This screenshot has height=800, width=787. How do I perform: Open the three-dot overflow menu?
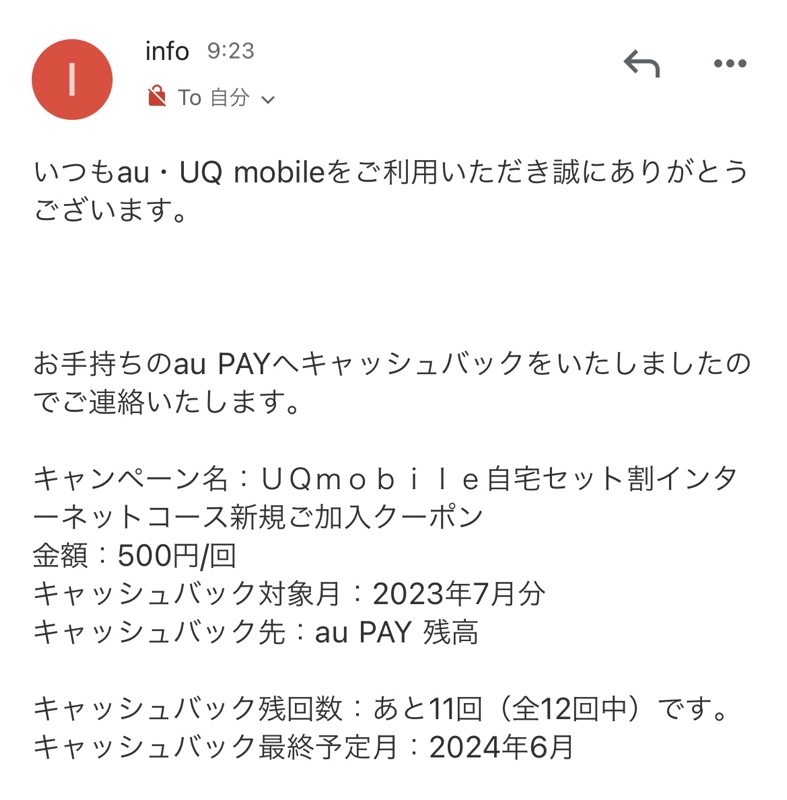click(x=729, y=64)
